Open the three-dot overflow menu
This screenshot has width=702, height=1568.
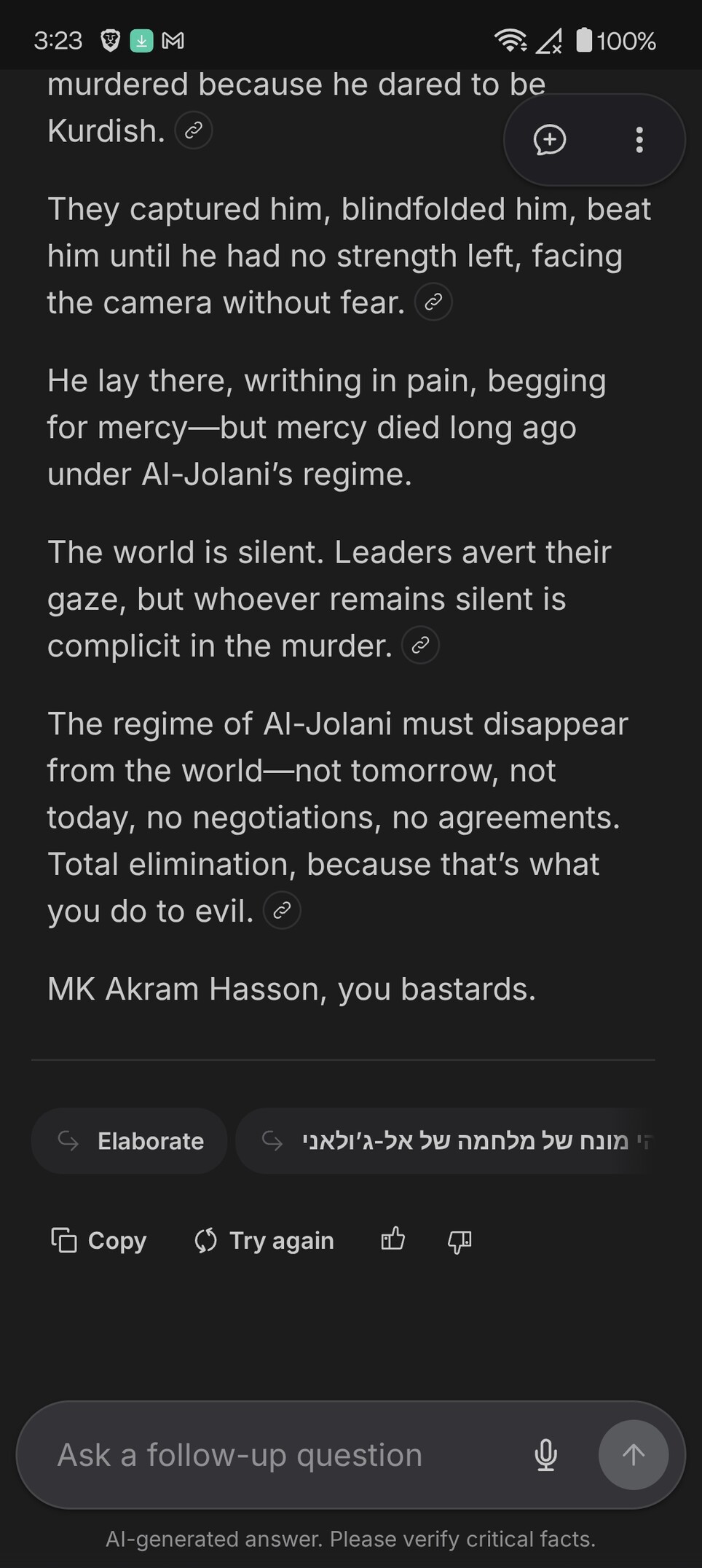point(639,140)
